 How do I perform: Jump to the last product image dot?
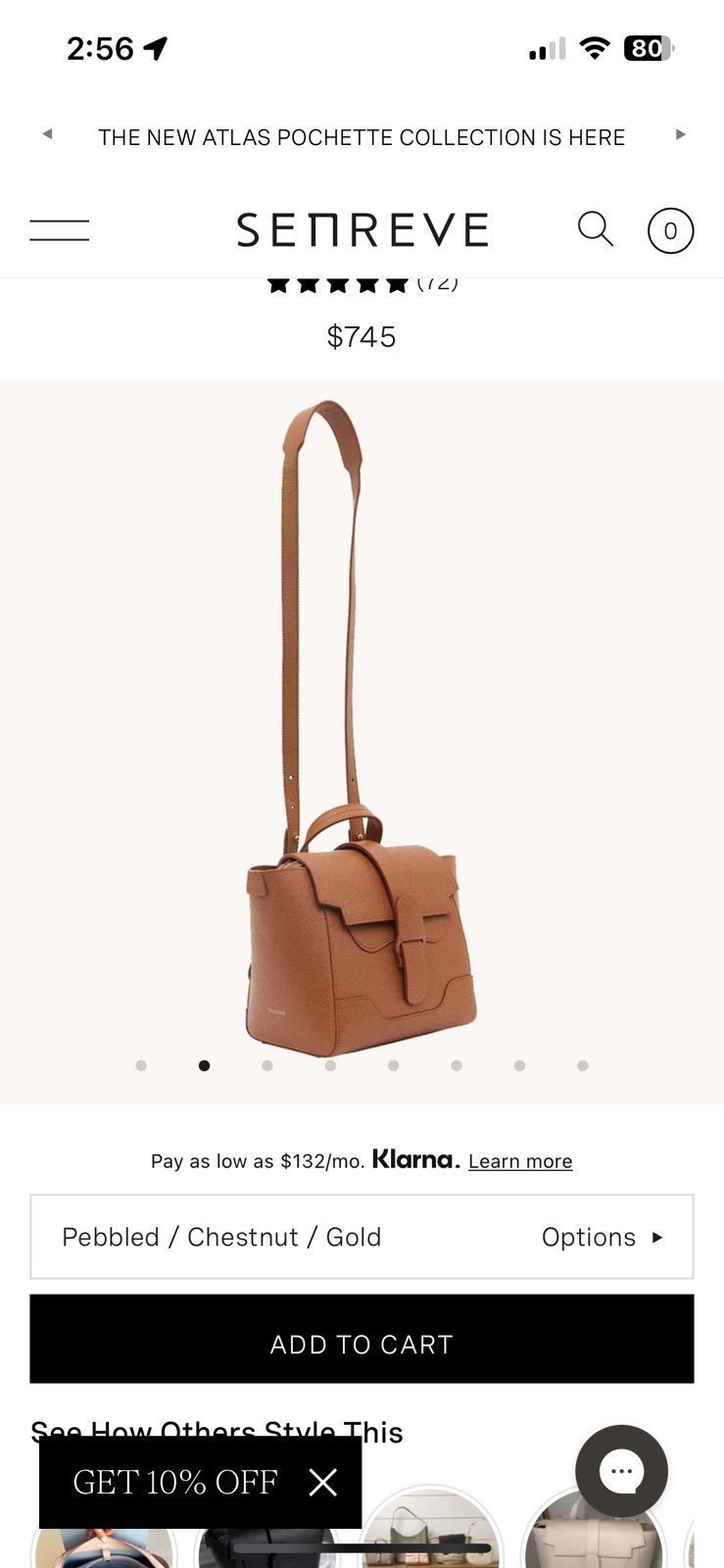[583, 1065]
